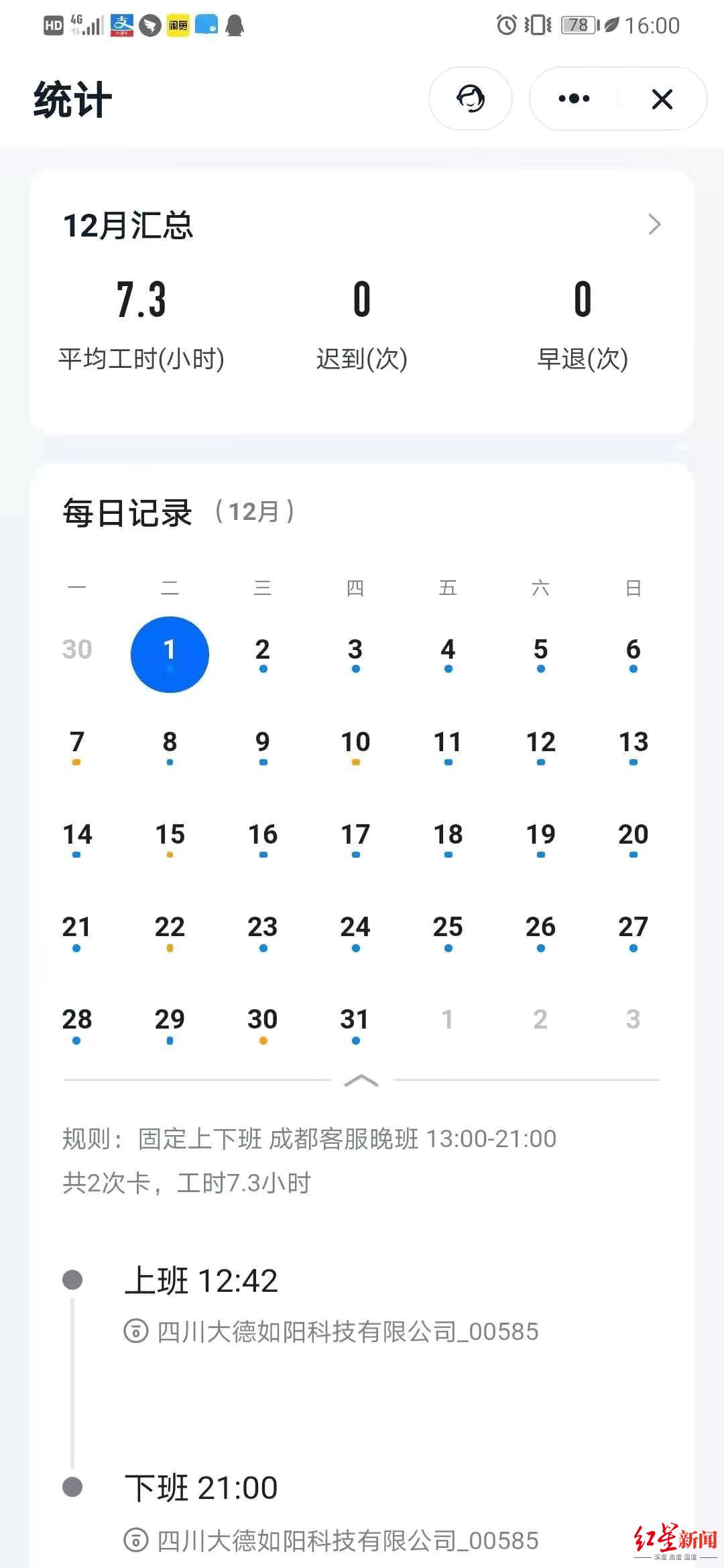724x1568 pixels.
Task: Open the customer service headset icon
Action: click(x=471, y=99)
